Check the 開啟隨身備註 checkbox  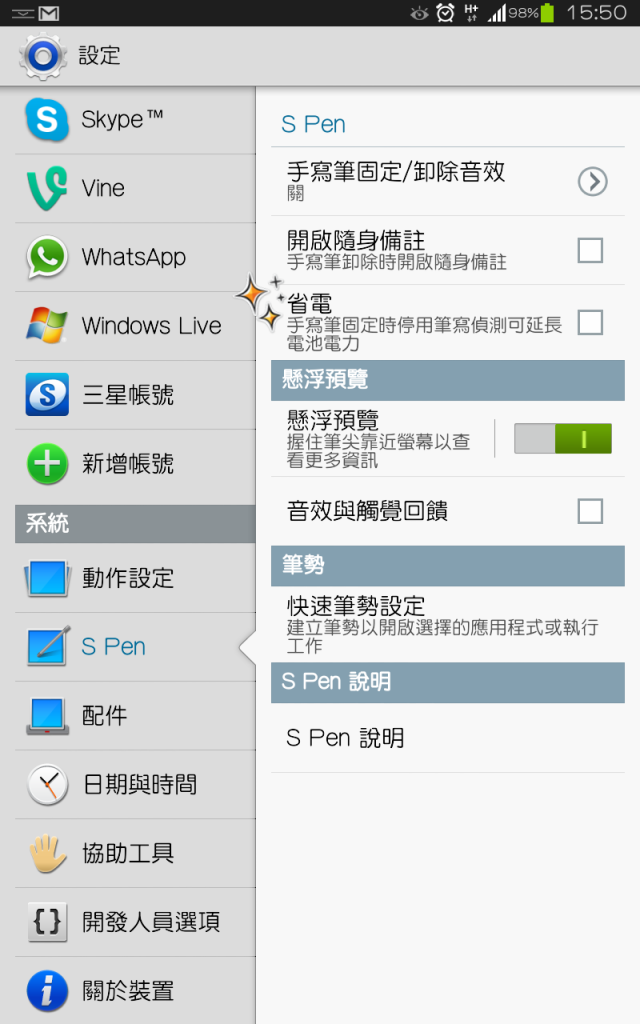[x=590, y=250]
